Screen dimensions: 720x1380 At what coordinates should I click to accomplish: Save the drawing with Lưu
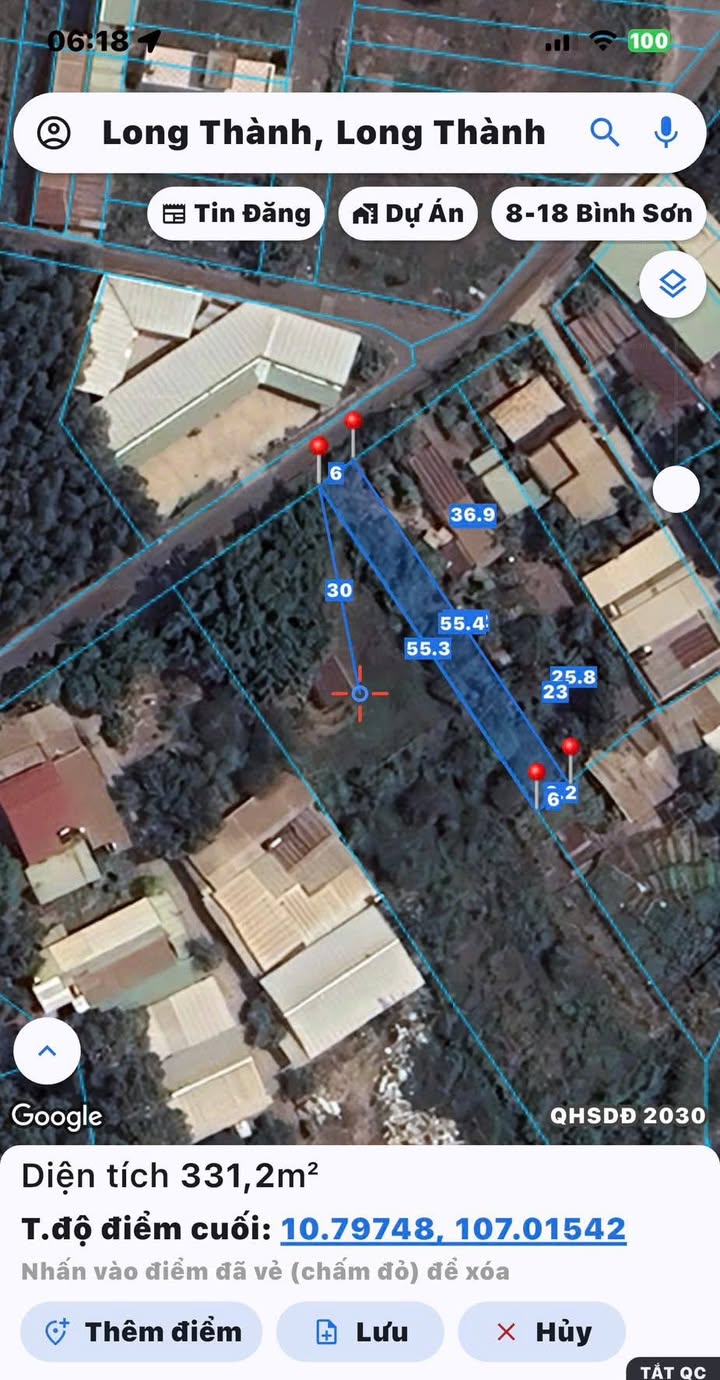click(360, 1332)
